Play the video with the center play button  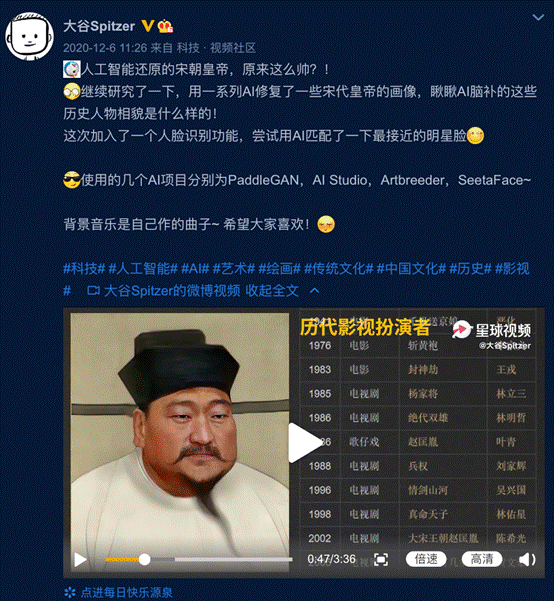pos(304,442)
